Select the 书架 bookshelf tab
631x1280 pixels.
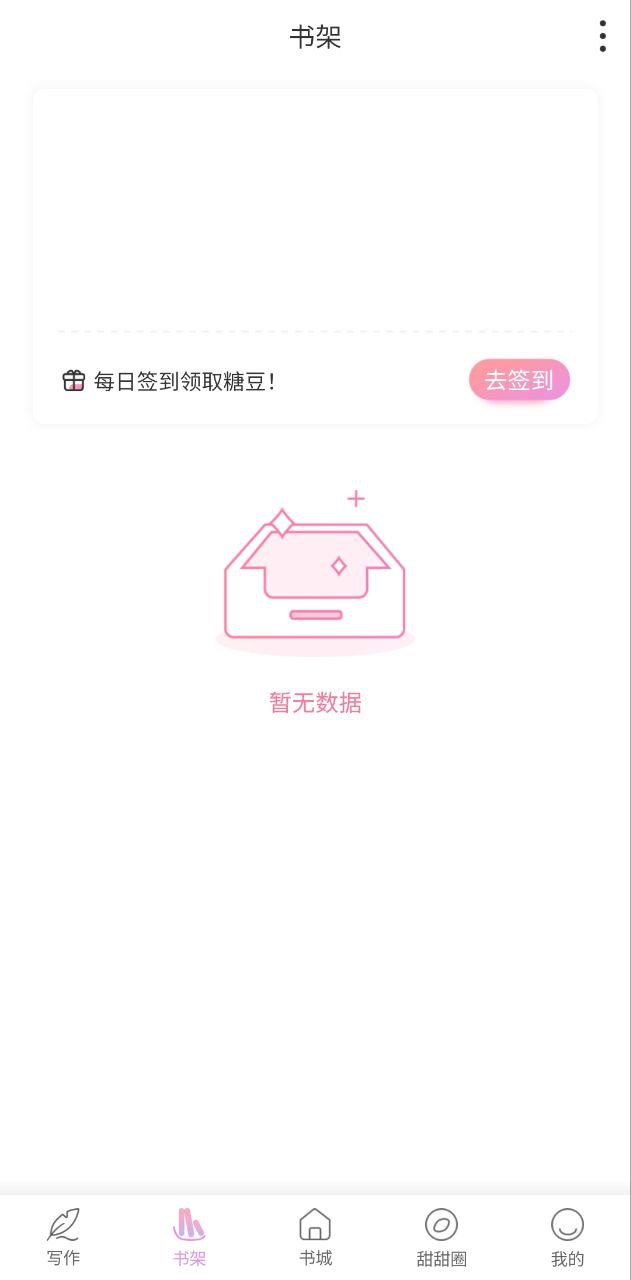pyautogui.click(x=189, y=1237)
